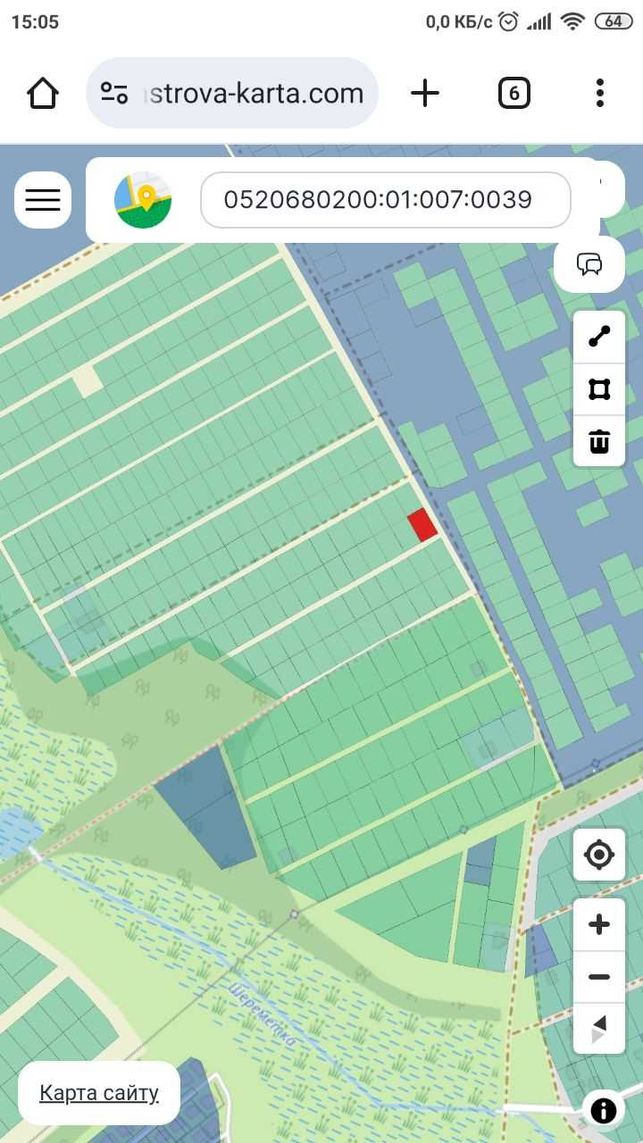Open the map info button
Image resolution: width=643 pixels, height=1143 pixels.
604,1111
